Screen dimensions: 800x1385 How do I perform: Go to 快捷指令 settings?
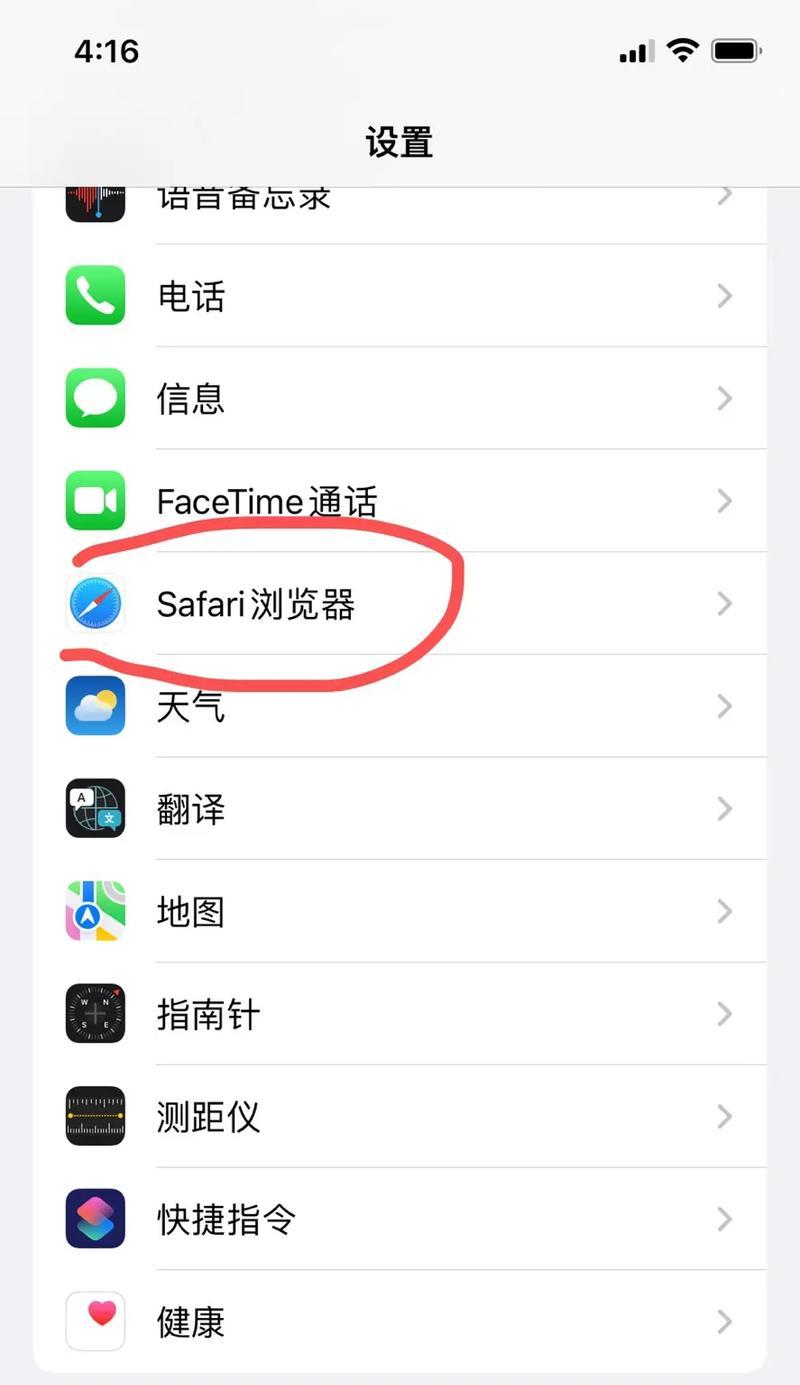click(x=400, y=1220)
